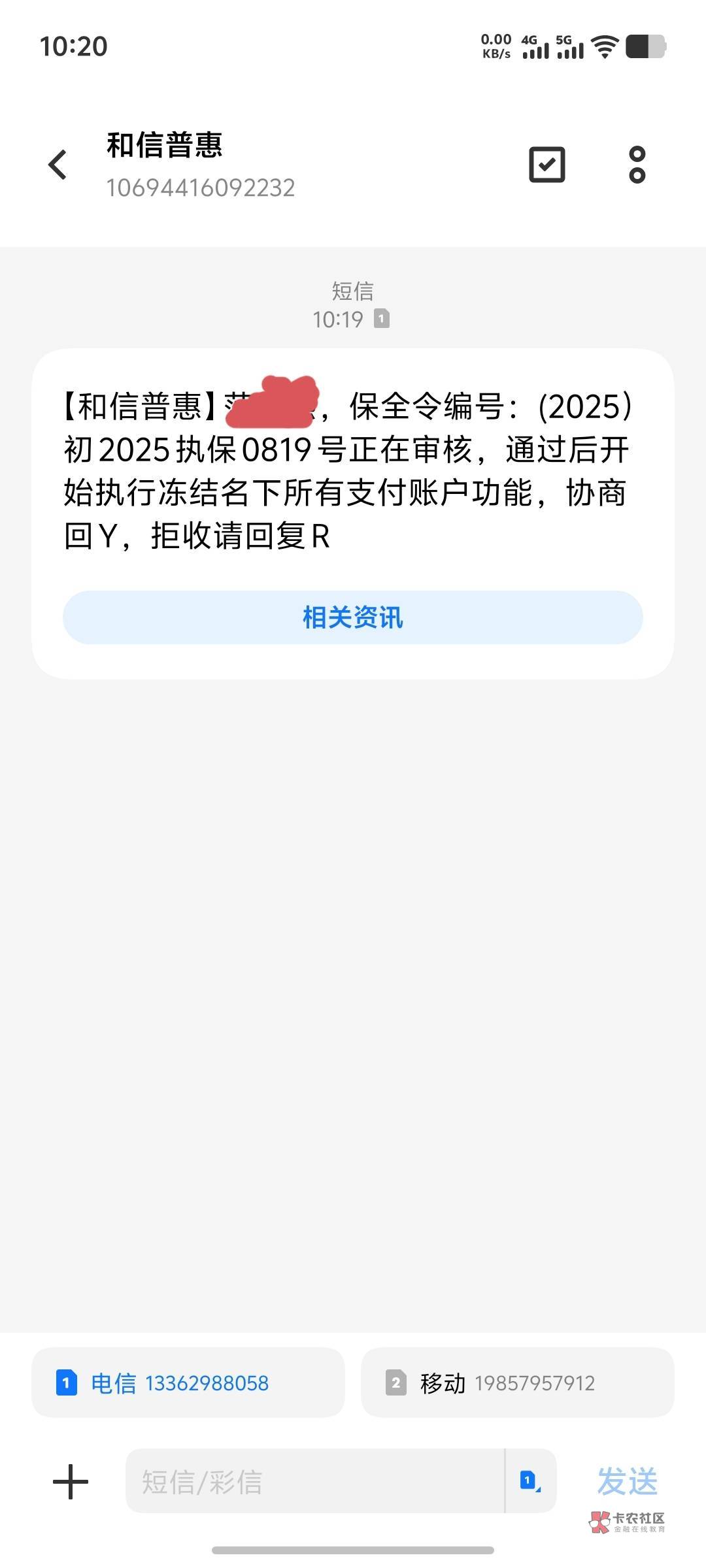
Task: Open the plus attachment menu
Action: point(71,1482)
